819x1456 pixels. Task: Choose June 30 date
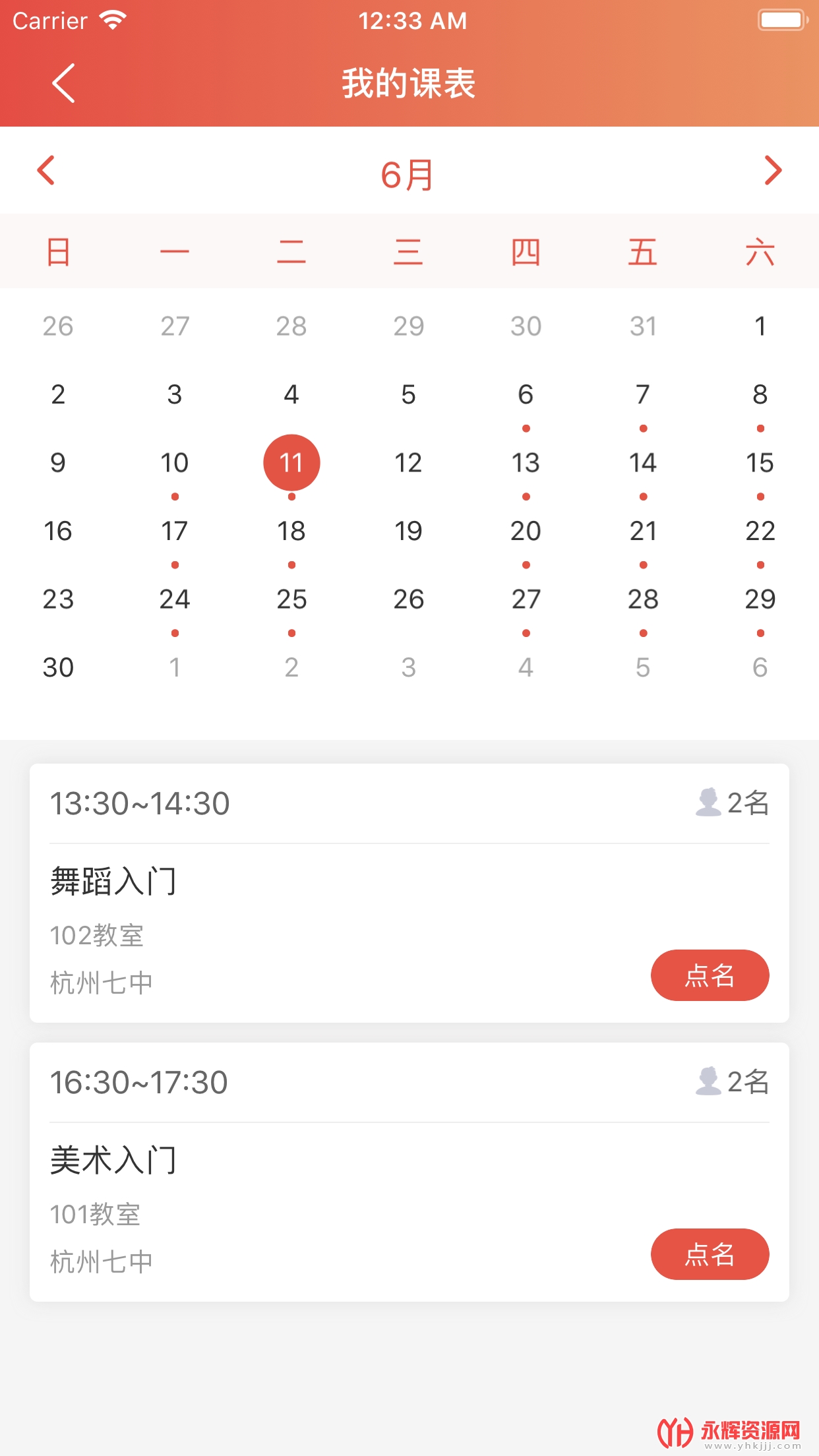(58, 668)
